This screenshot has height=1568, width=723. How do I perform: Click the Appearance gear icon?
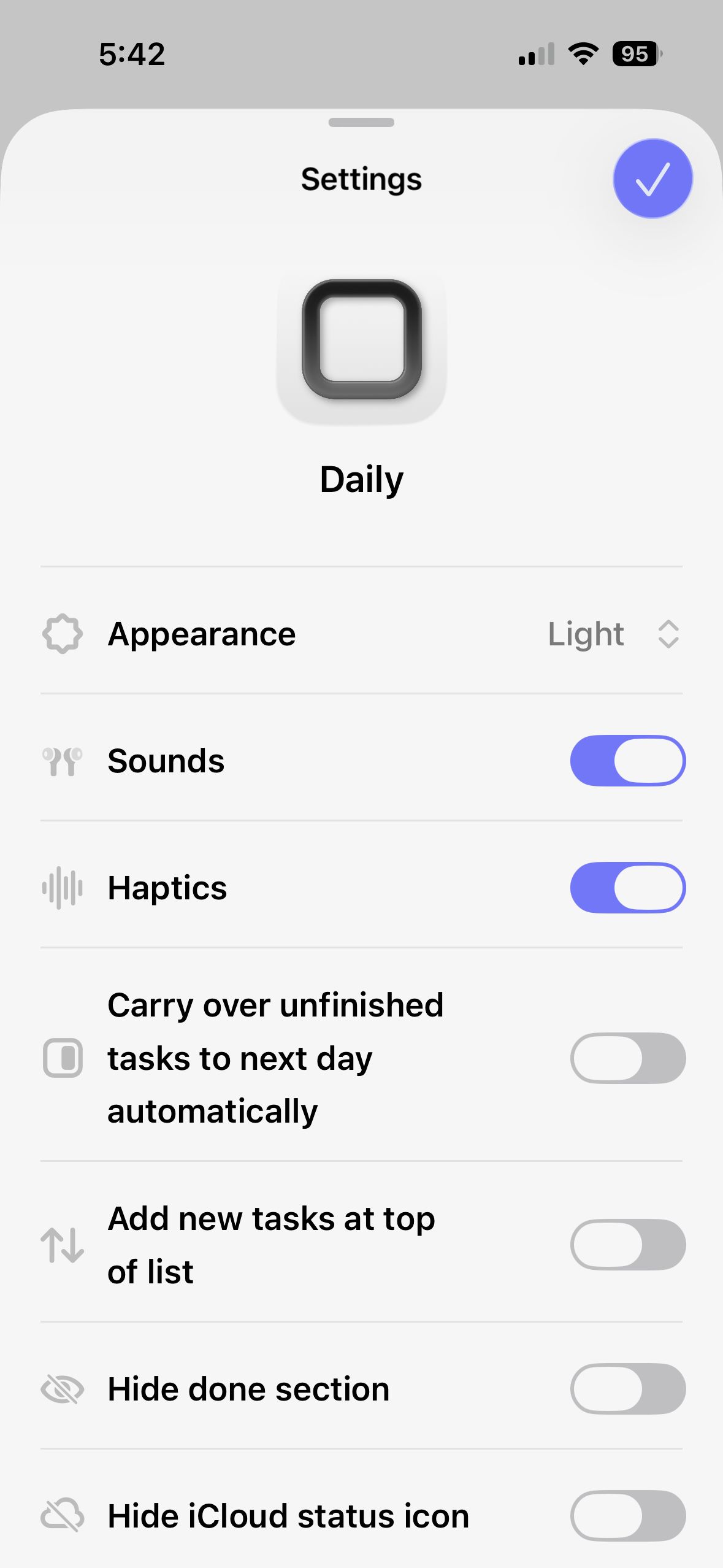point(62,634)
